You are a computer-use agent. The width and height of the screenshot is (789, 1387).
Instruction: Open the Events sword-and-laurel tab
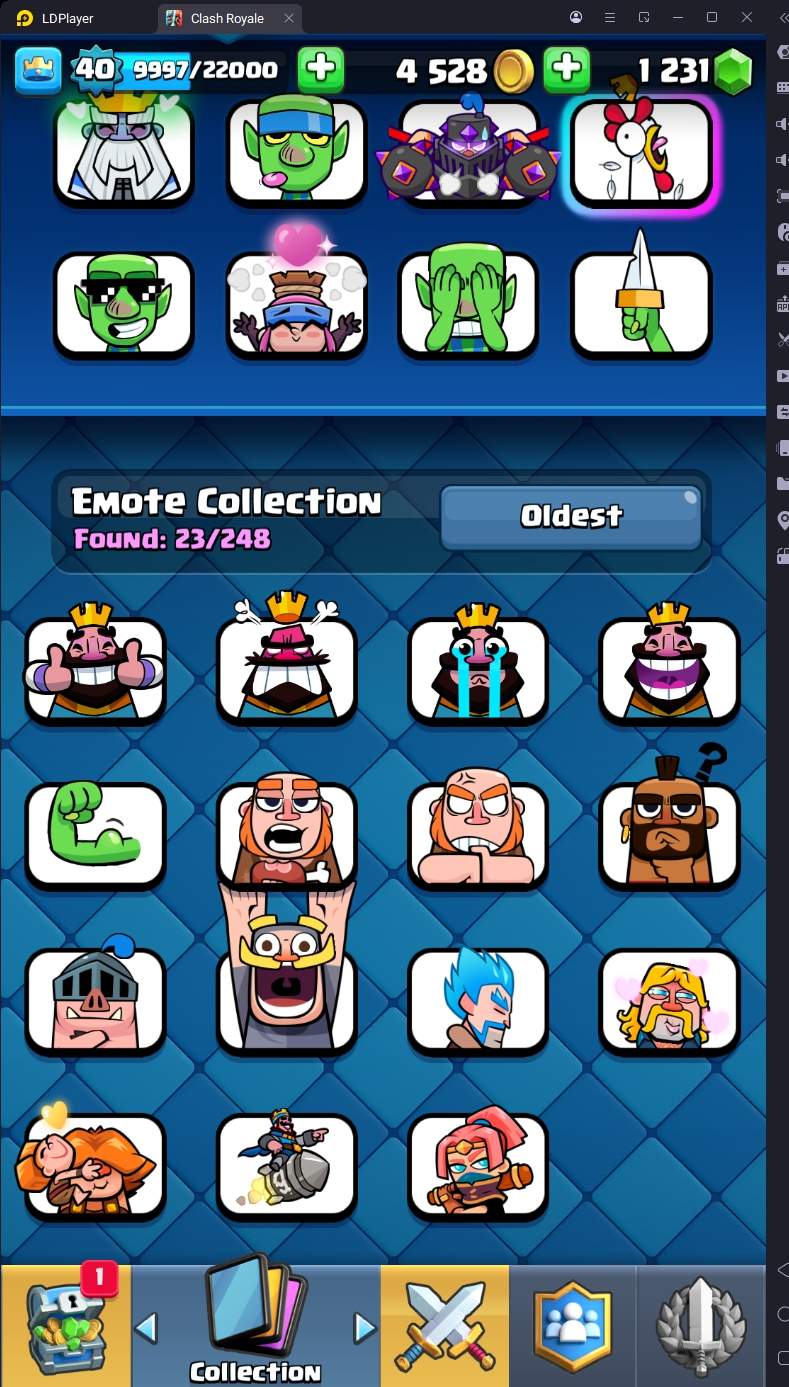click(x=700, y=1325)
